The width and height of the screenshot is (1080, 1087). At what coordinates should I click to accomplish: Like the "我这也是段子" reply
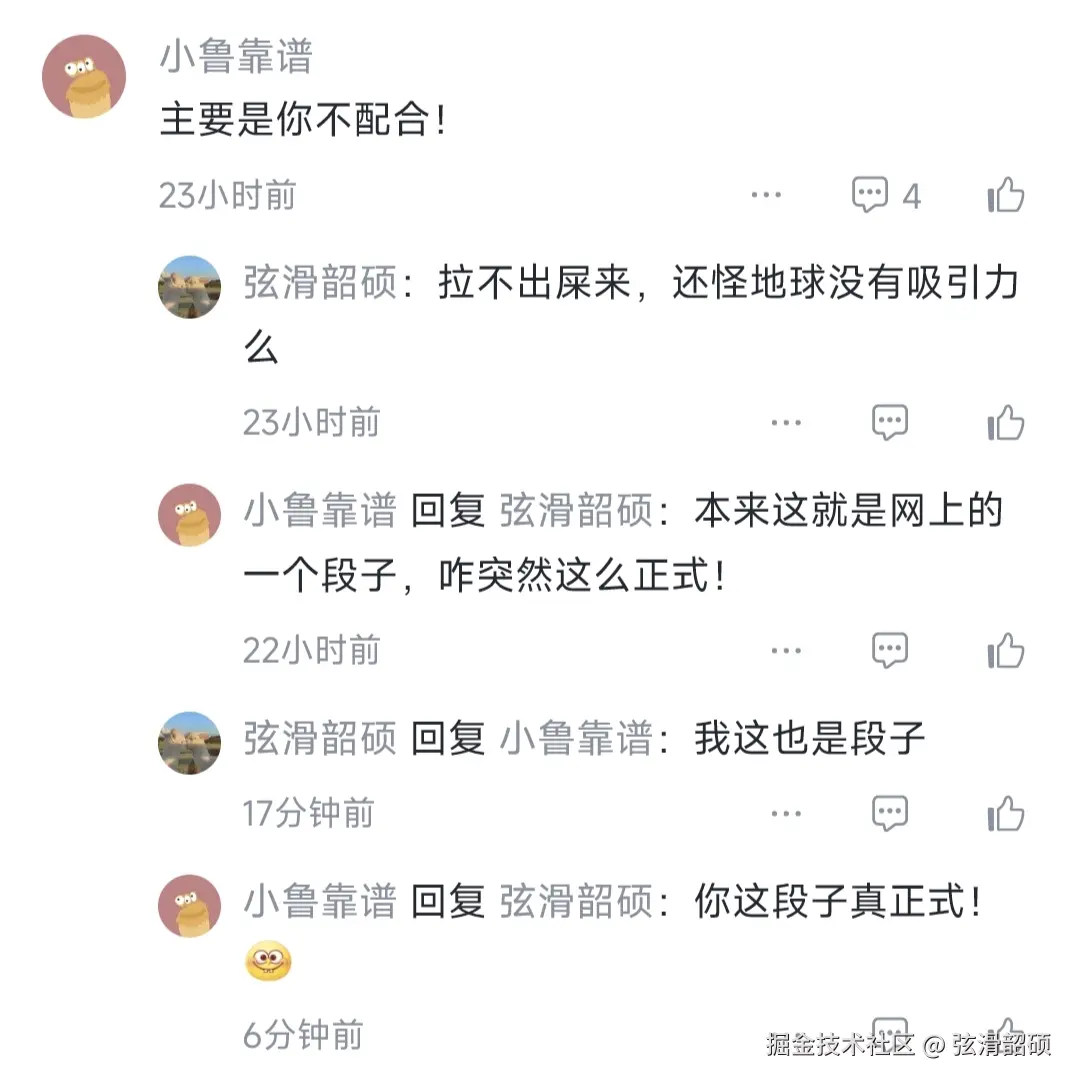click(x=1007, y=812)
